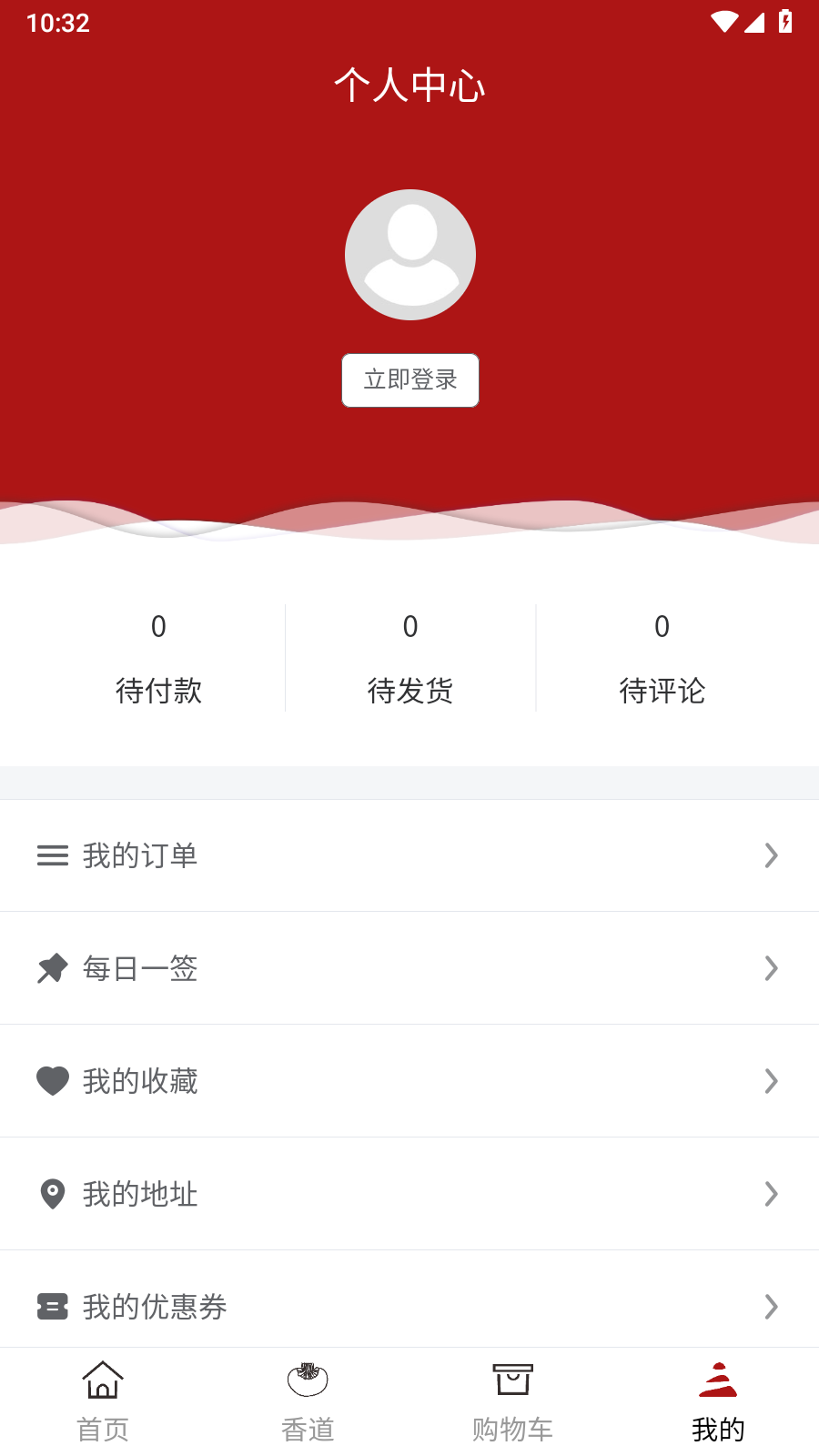The image size is (819, 1456).
Task: Click the Wi-Fi status bar icon
Action: coord(725,22)
